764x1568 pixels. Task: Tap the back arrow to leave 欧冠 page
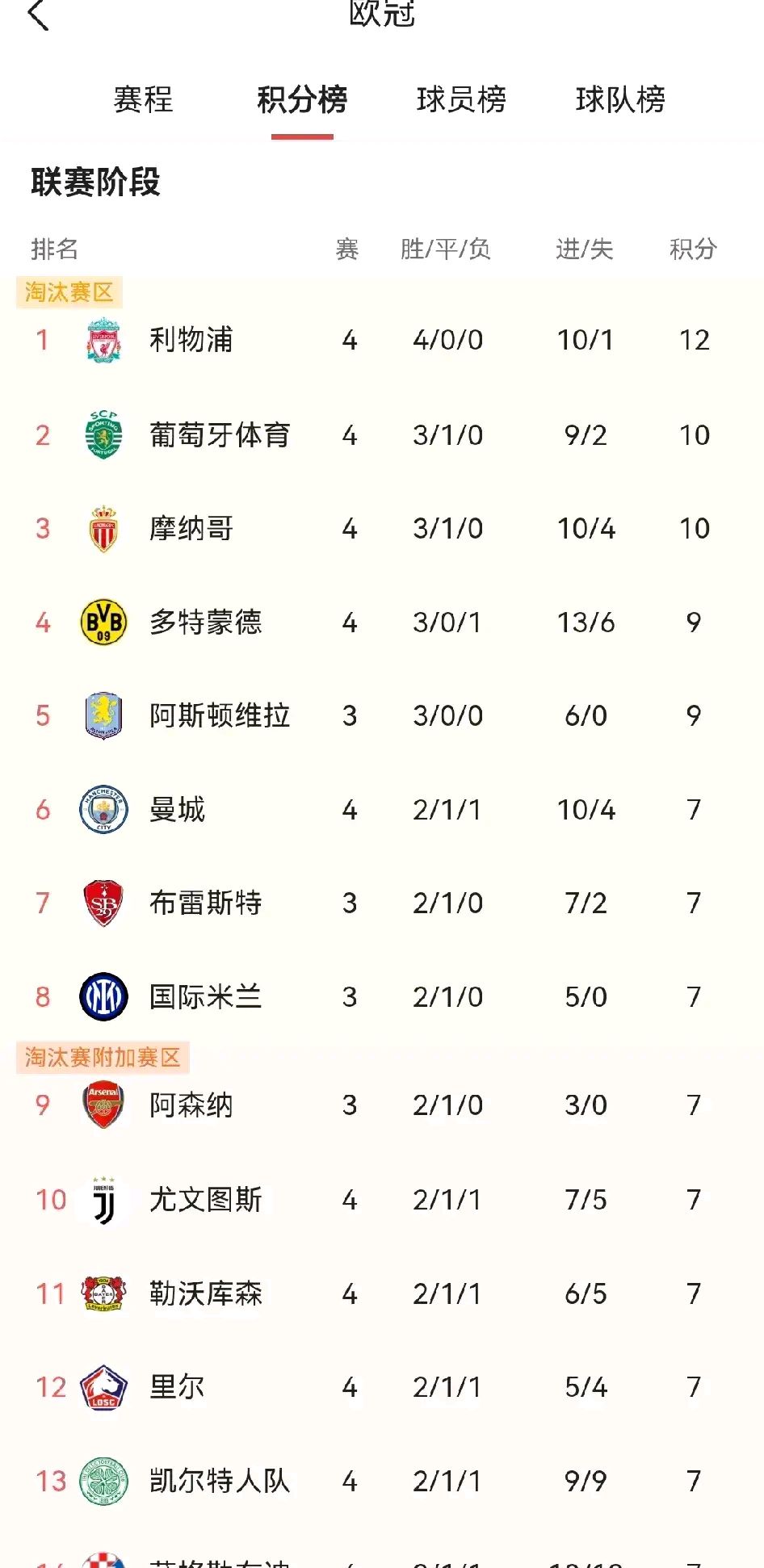(38, 16)
